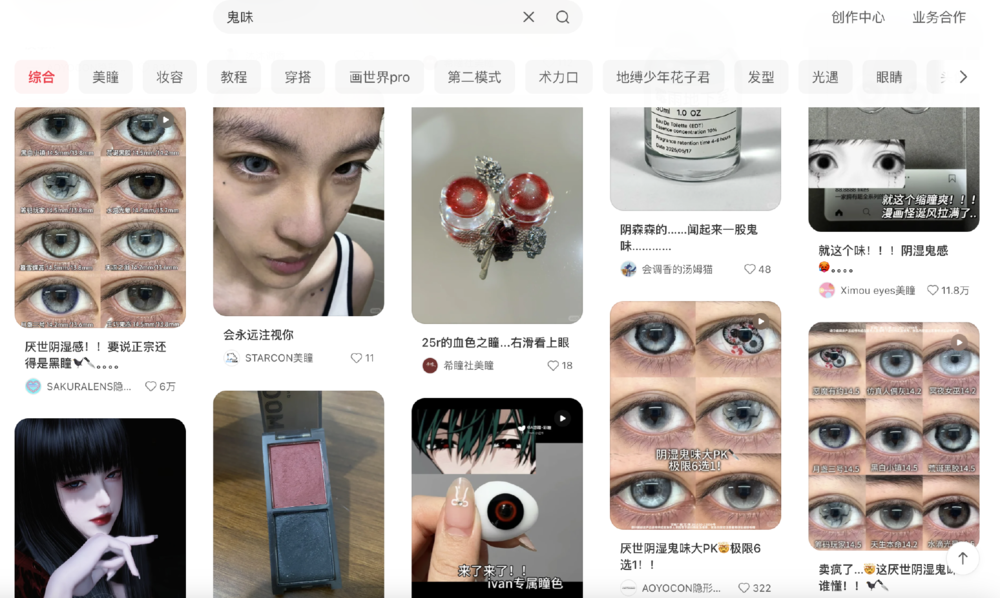Expand more filter chips with the arrow

[x=963, y=77]
